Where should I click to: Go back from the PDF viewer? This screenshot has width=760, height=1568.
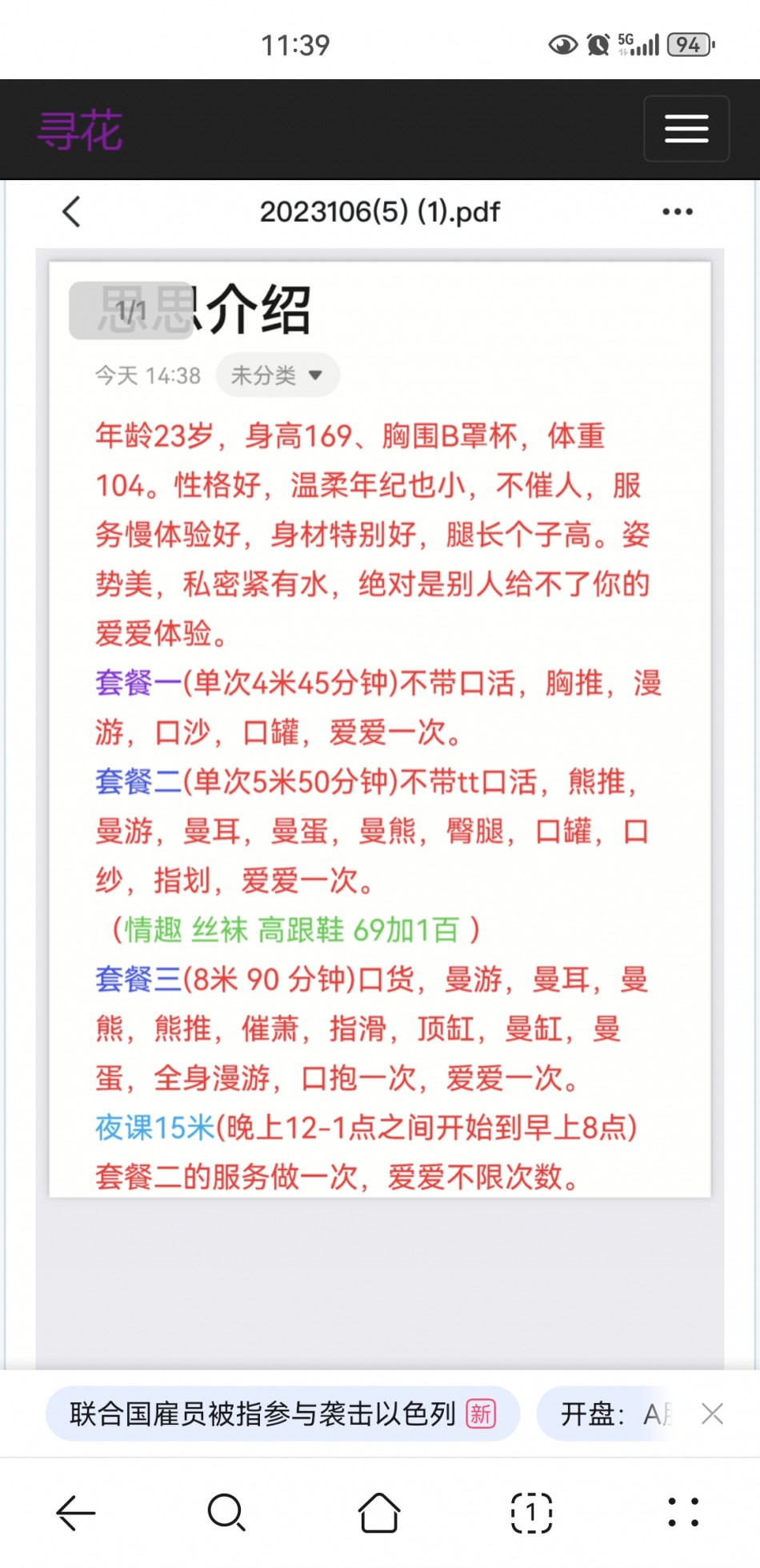(x=72, y=212)
